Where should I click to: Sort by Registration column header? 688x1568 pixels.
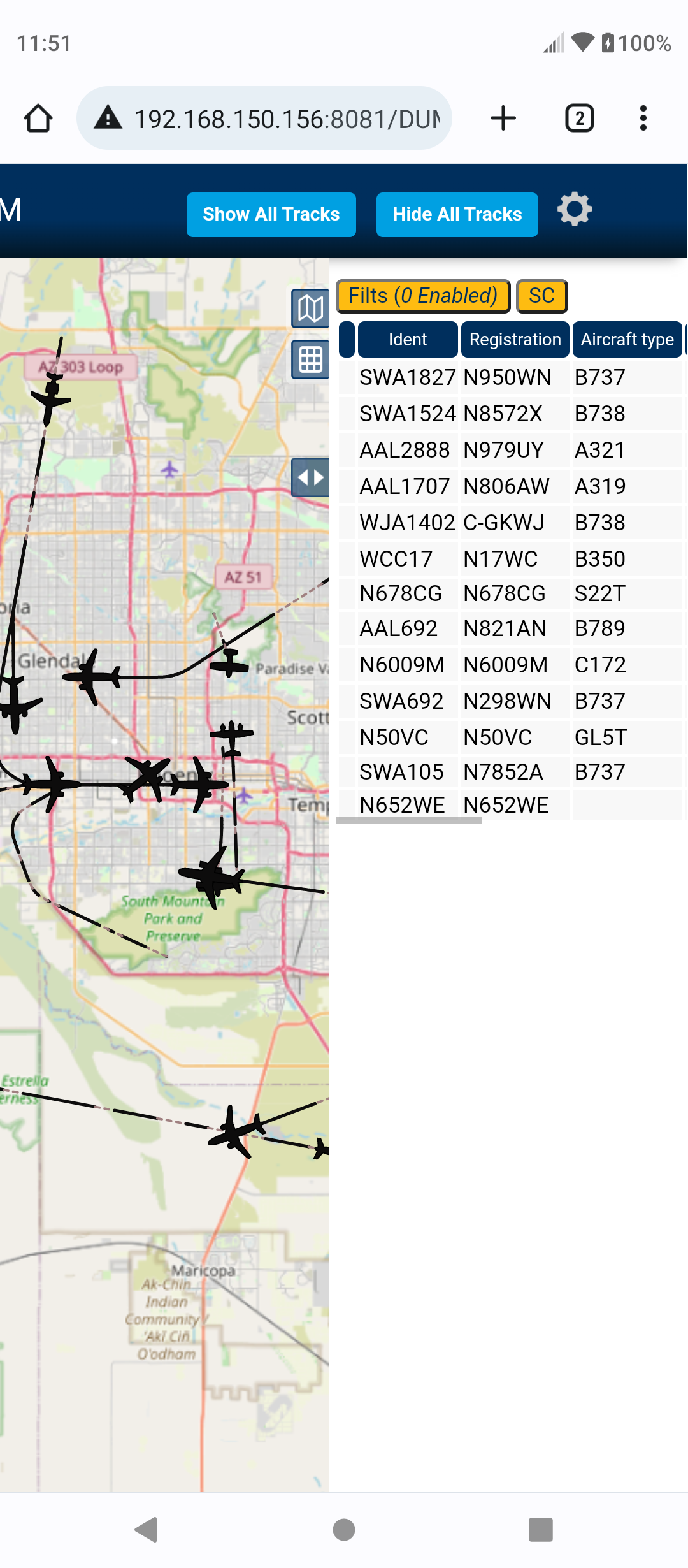pyautogui.click(x=515, y=340)
